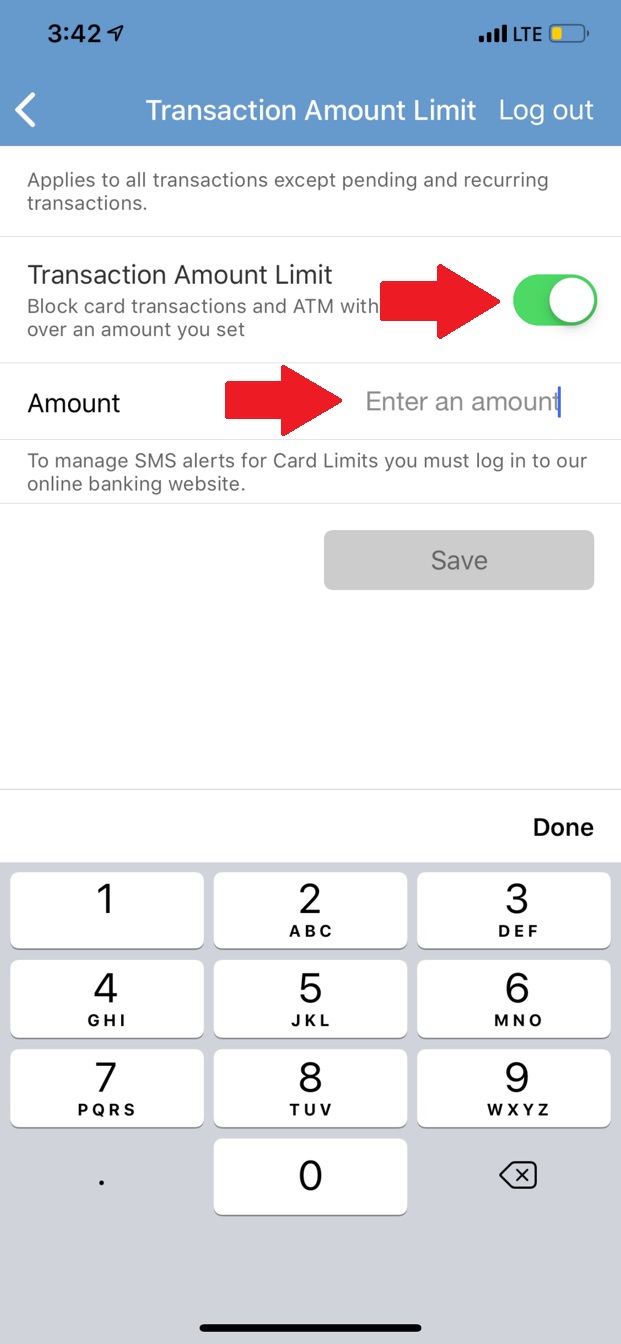Viewport: 621px width, 1344px height.
Task: Tap the backspace key
Action: point(517,1176)
